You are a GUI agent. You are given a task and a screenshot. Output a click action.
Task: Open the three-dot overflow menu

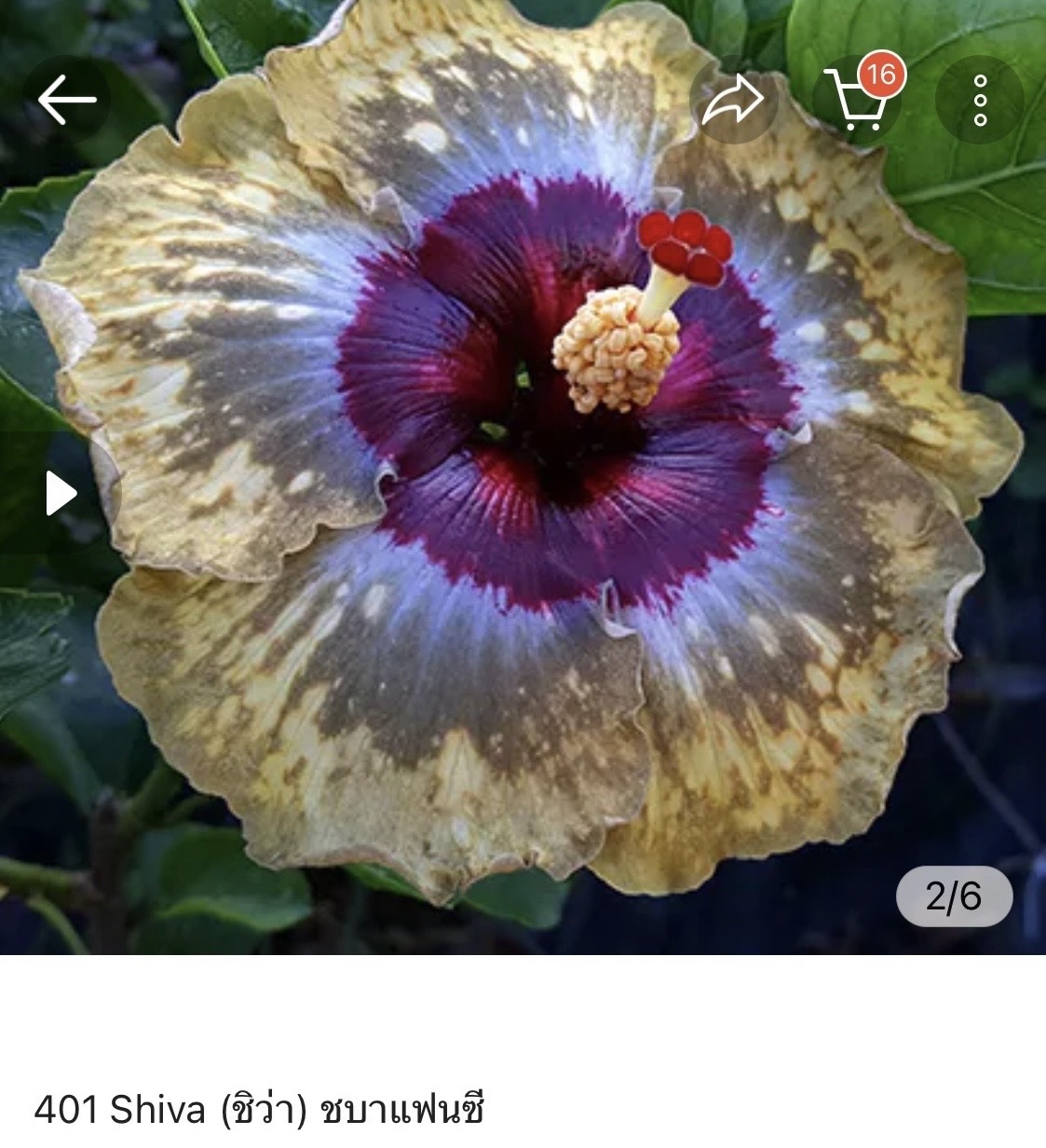pos(980,100)
